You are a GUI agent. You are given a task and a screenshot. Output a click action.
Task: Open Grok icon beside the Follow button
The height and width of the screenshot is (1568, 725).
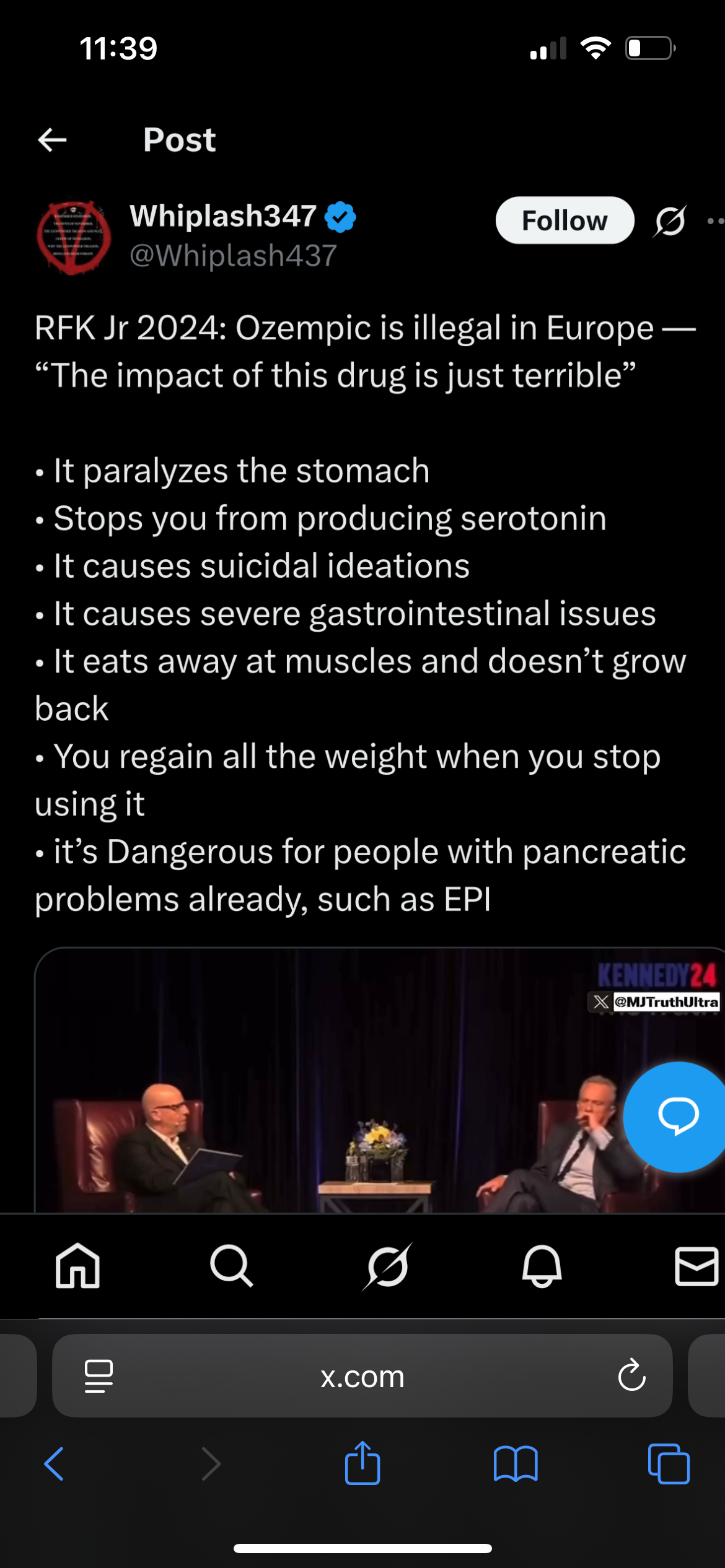670,221
